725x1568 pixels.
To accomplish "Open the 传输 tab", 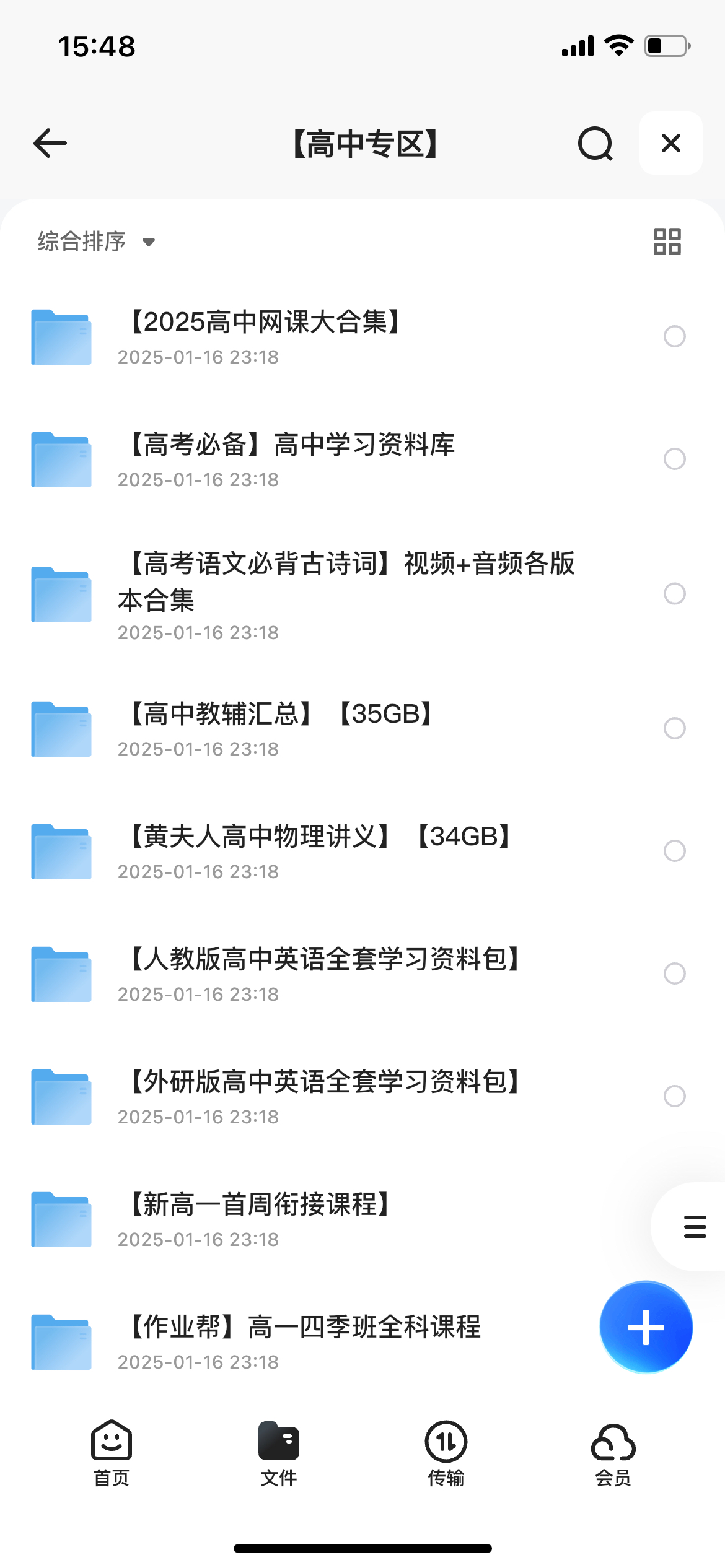I will point(446,1453).
